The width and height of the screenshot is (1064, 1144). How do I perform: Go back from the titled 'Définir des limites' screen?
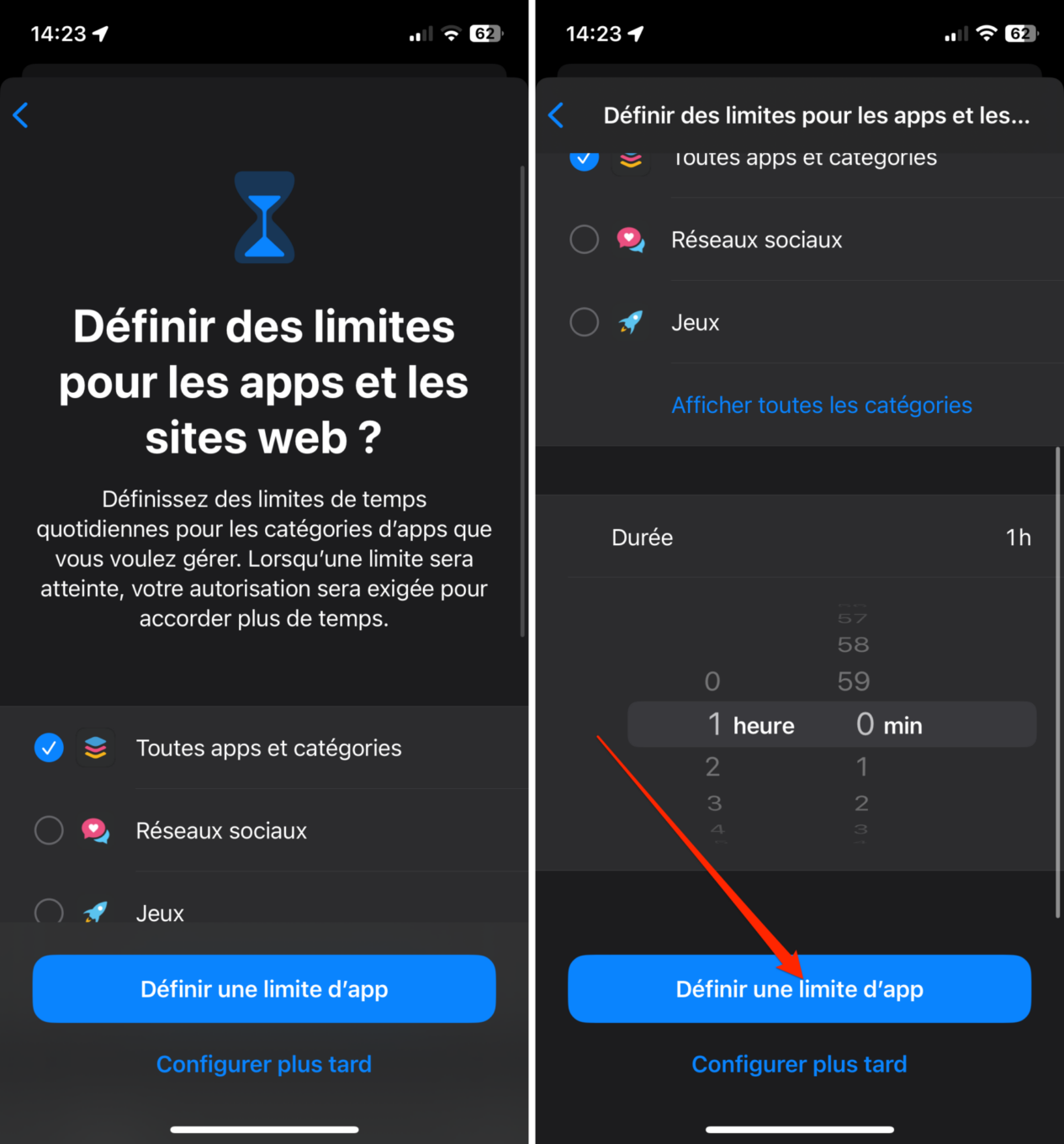click(x=556, y=115)
